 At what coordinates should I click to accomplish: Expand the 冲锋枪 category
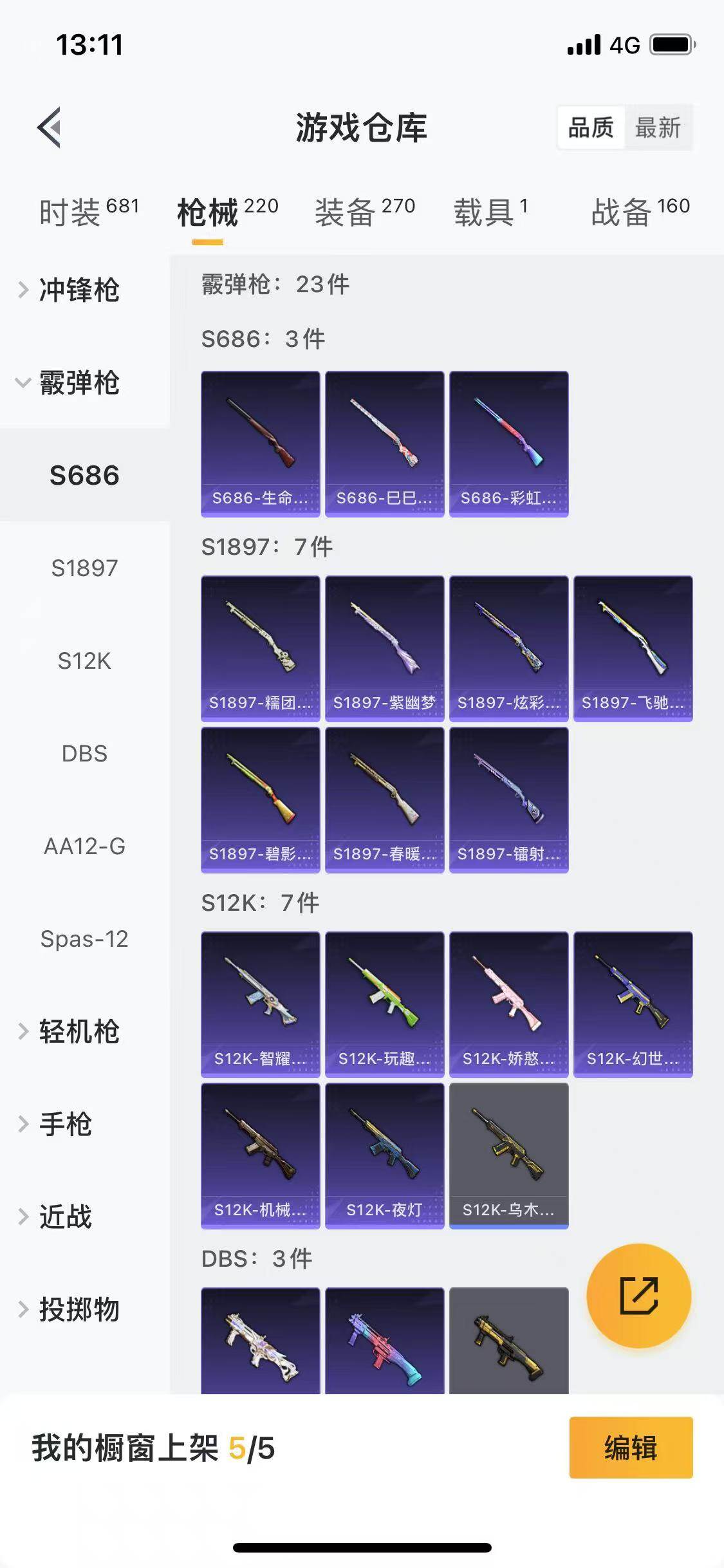[x=79, y=290]
